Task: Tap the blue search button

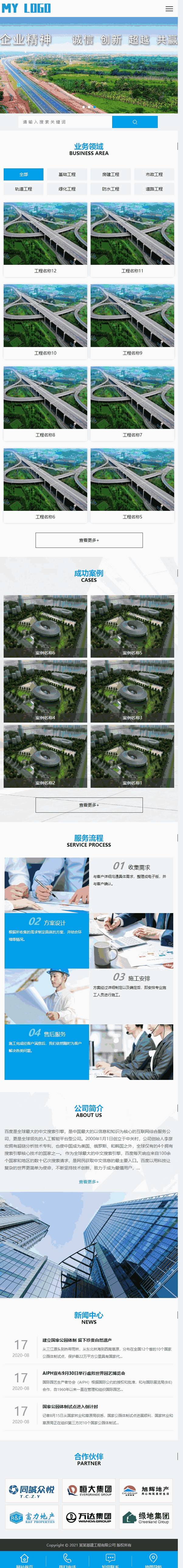Action: tap(135, 122)
